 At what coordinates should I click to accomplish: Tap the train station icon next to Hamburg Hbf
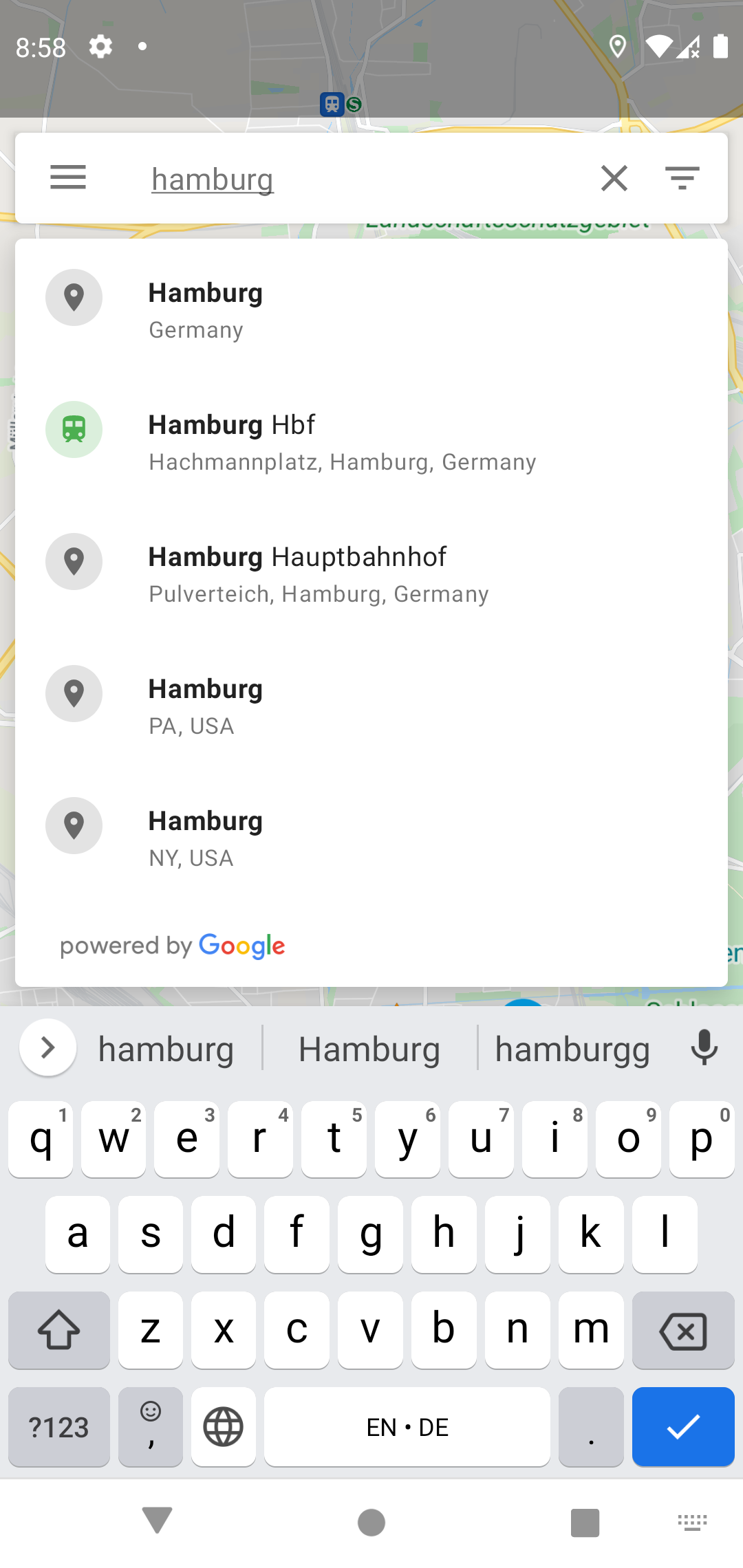pos(74,429)
